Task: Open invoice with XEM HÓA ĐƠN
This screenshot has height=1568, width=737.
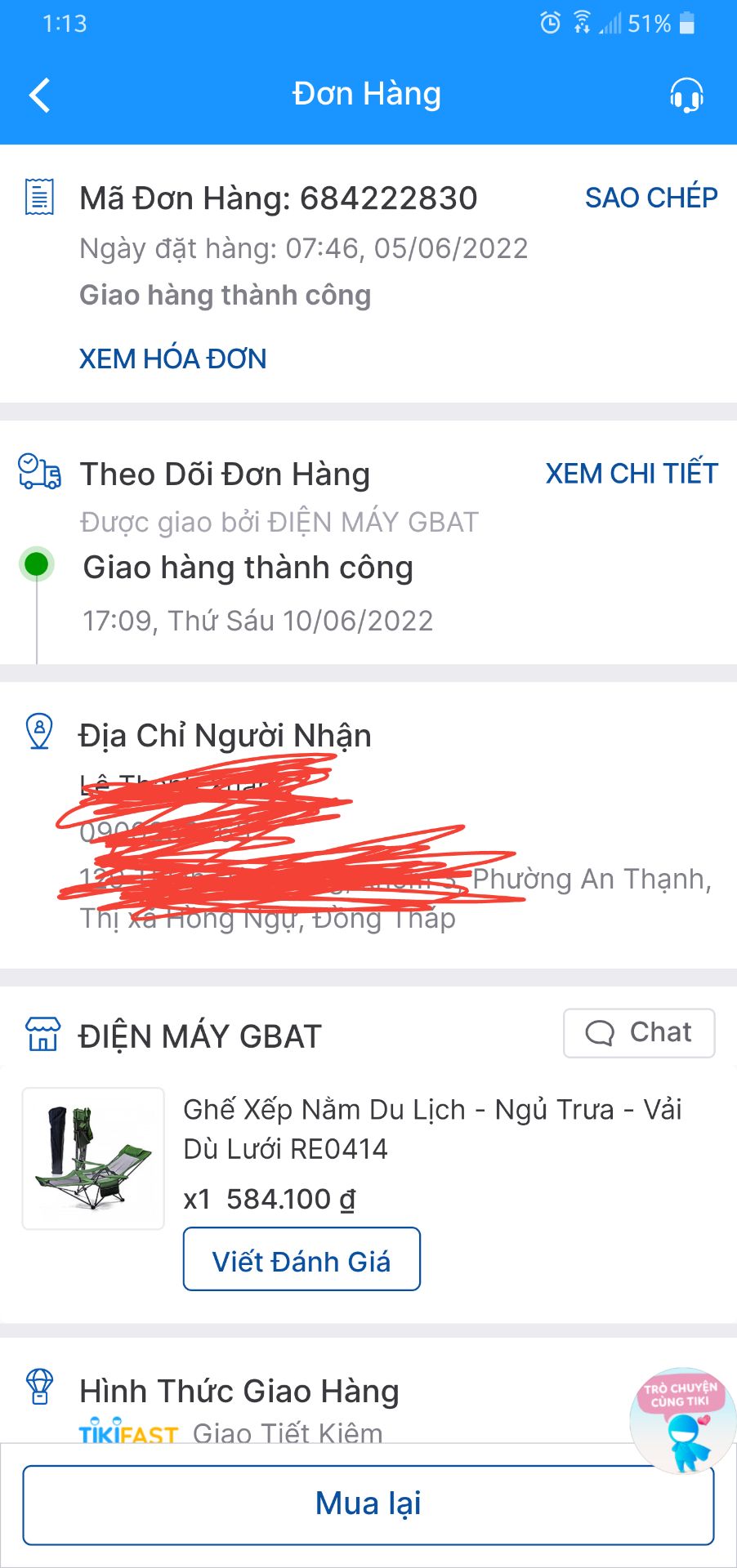Action: pos(172,358)
